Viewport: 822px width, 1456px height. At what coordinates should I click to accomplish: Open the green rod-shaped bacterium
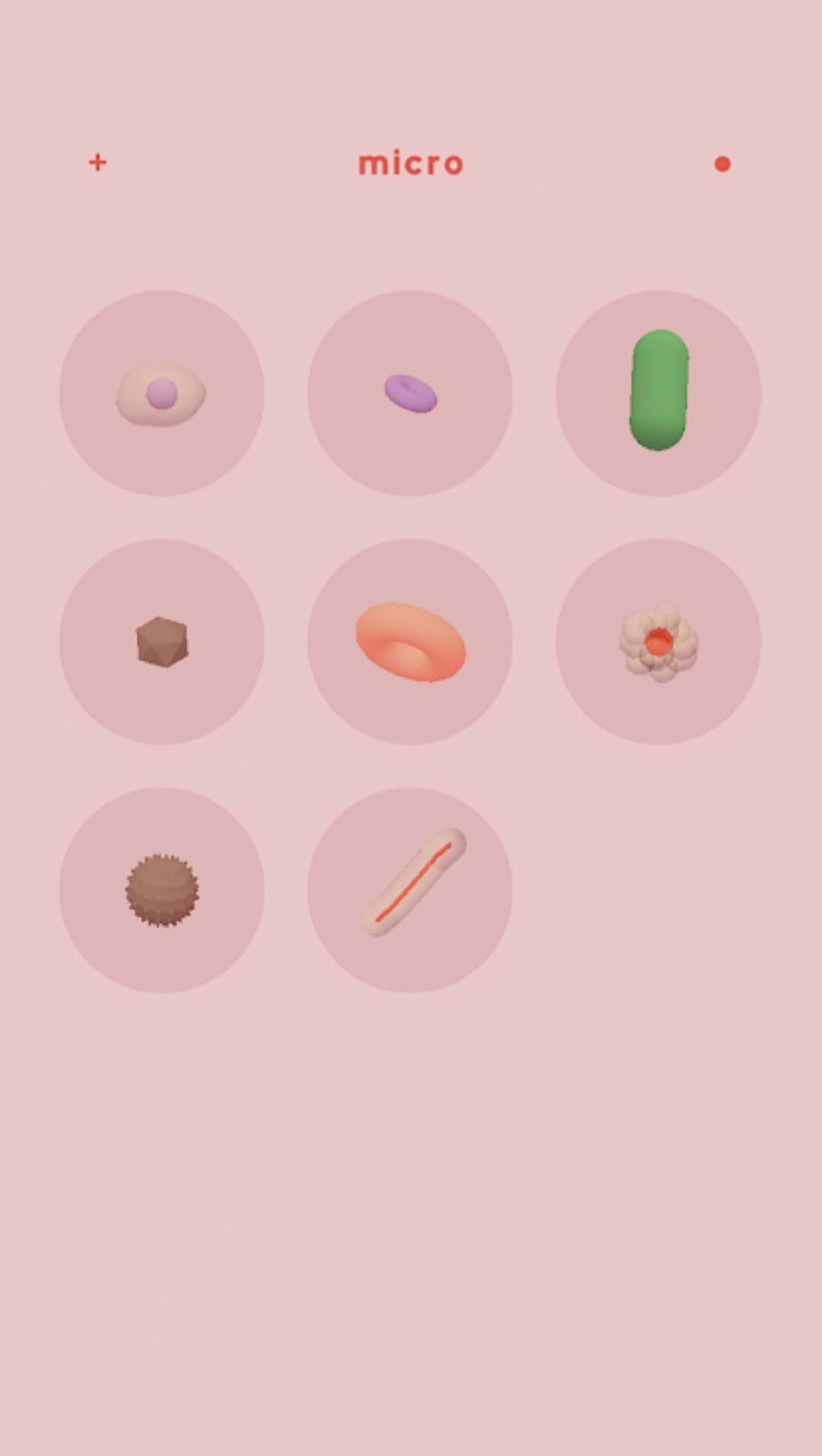(x=658, y=393)
